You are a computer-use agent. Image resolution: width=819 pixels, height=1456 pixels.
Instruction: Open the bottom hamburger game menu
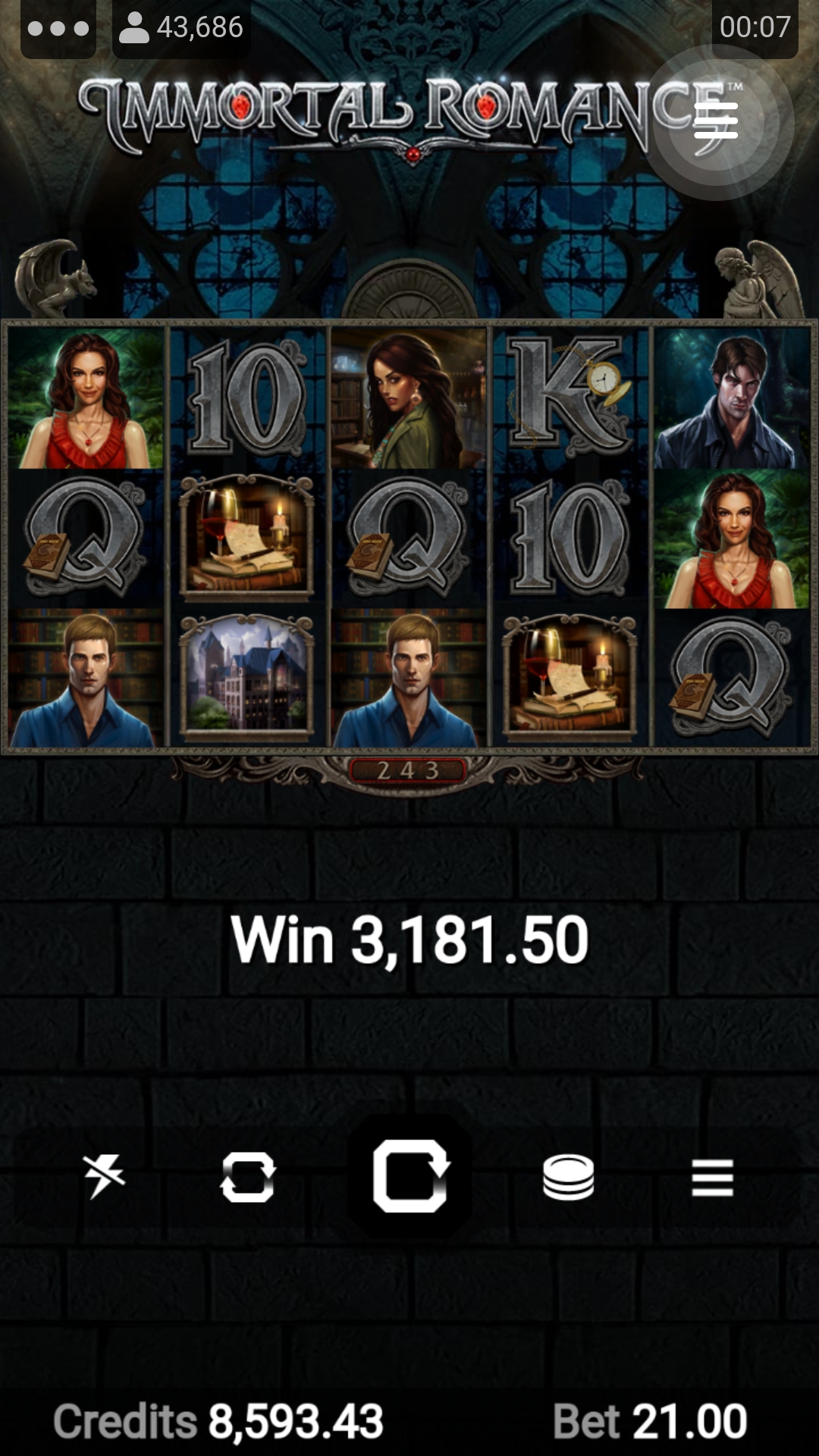click(x=713, y=1178)
